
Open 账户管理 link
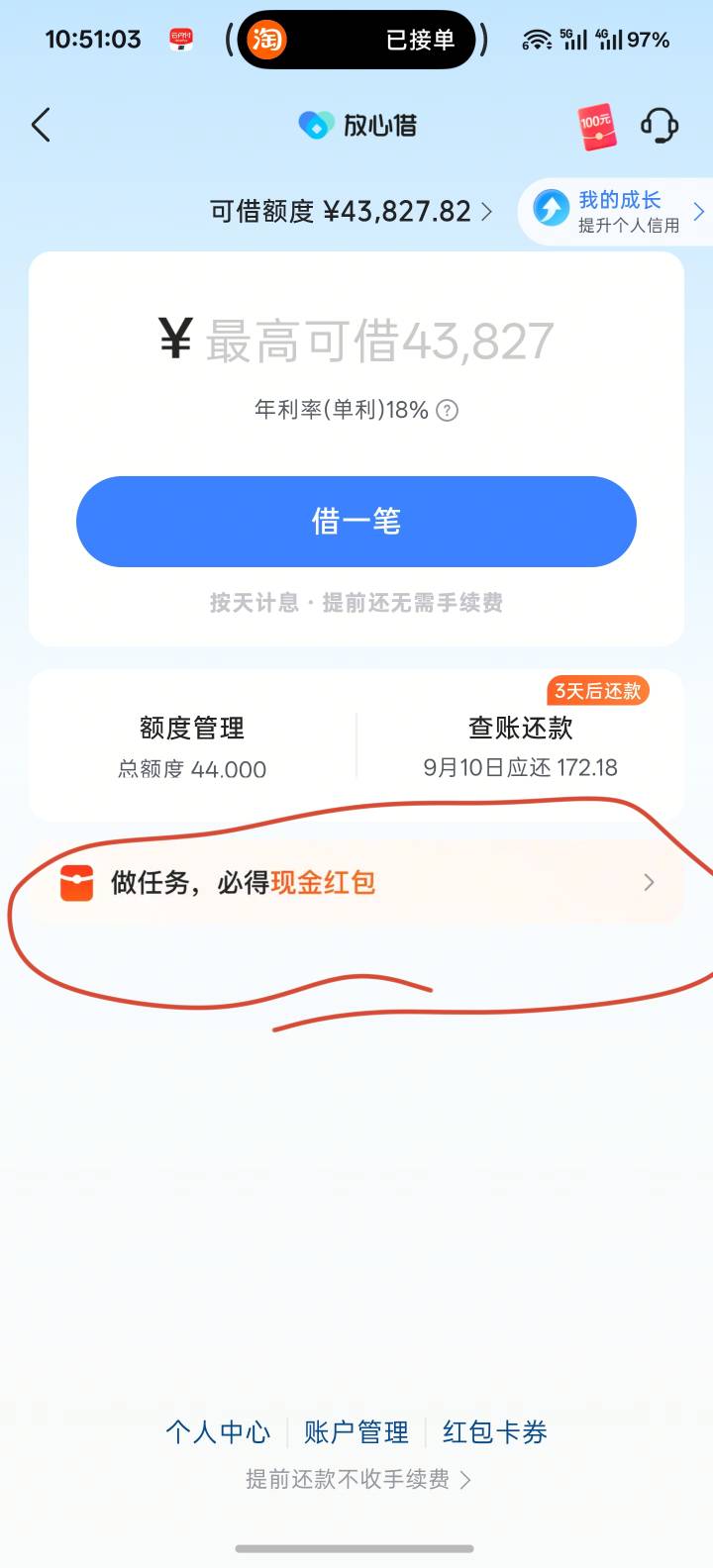tap(356, 1432)
